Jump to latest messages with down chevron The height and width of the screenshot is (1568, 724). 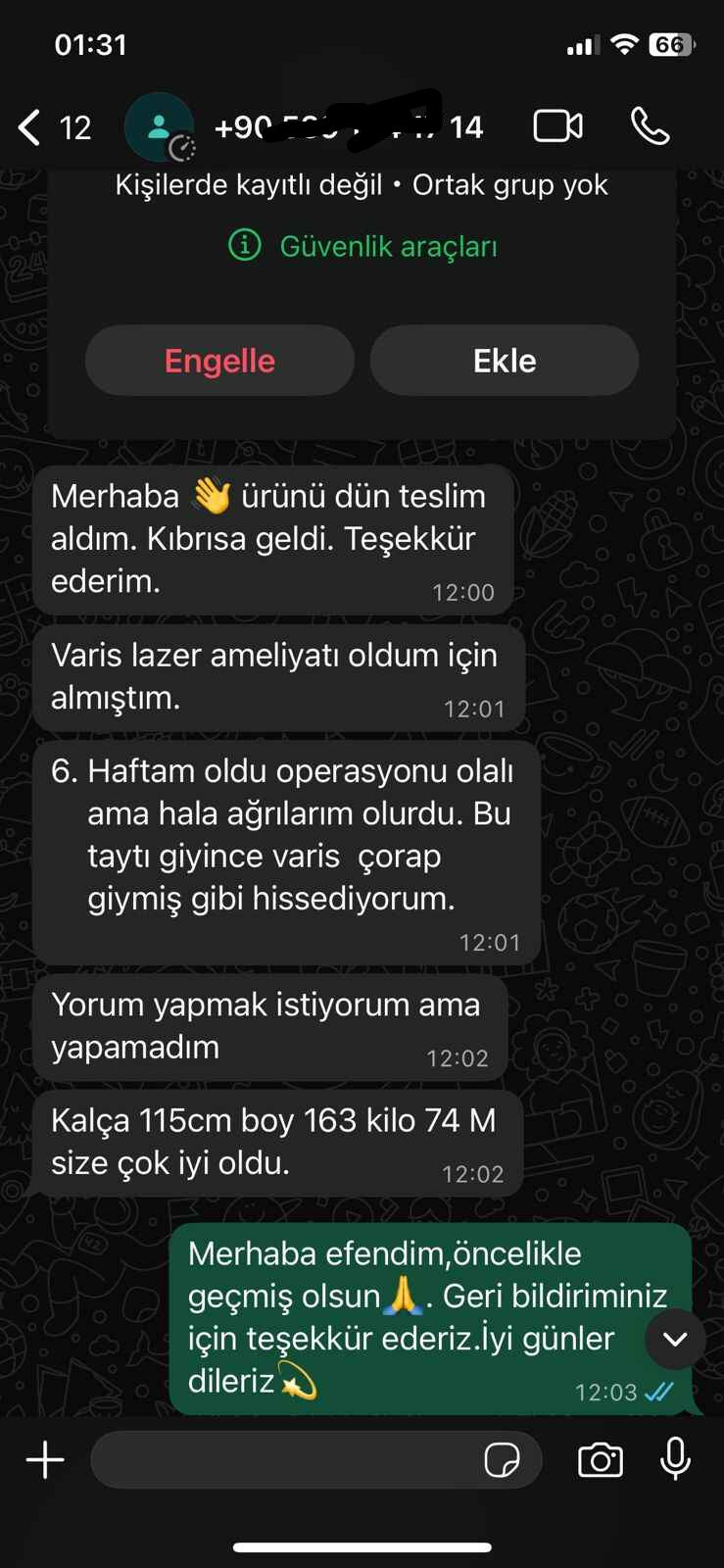coord(675,1339)
